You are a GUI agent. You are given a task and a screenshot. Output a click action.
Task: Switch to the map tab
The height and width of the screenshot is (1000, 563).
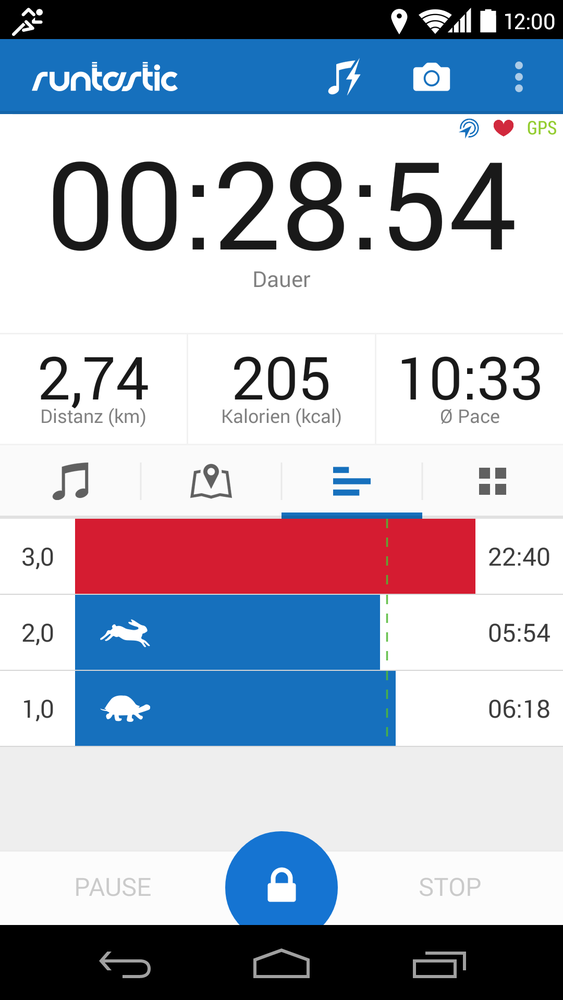211,482
